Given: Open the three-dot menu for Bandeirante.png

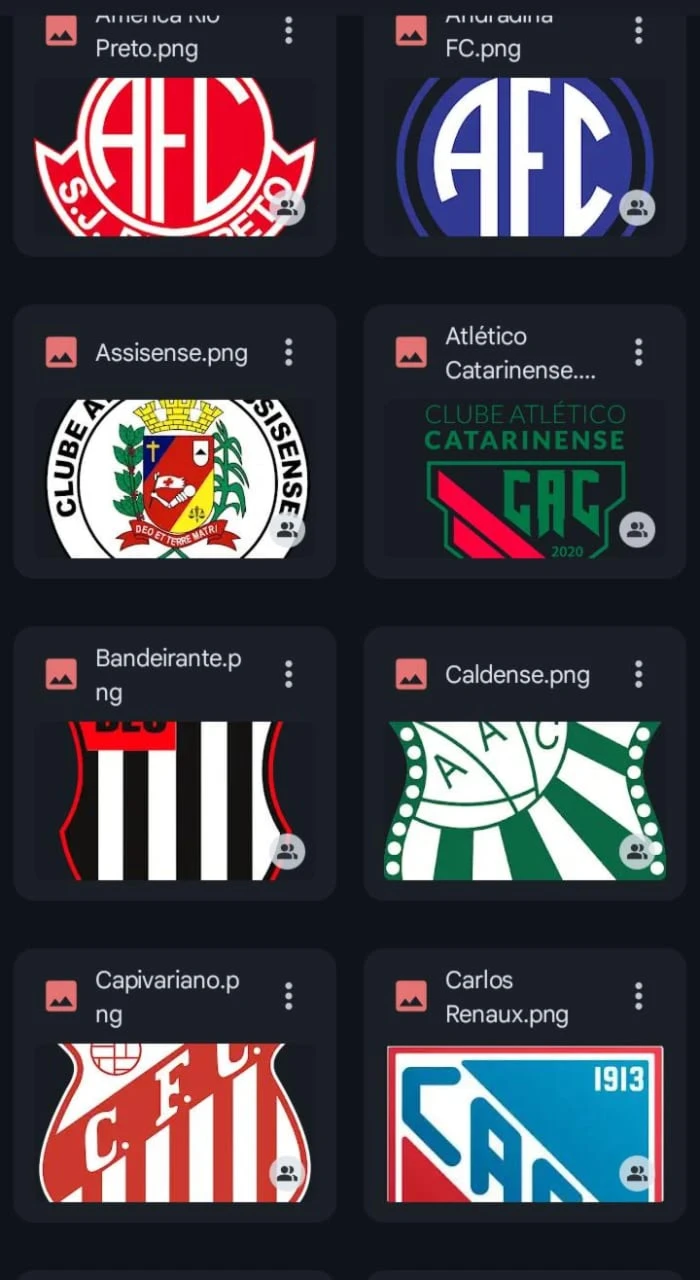Looking at the screenshot, I should pyautogui.click(x=288, y=674).
